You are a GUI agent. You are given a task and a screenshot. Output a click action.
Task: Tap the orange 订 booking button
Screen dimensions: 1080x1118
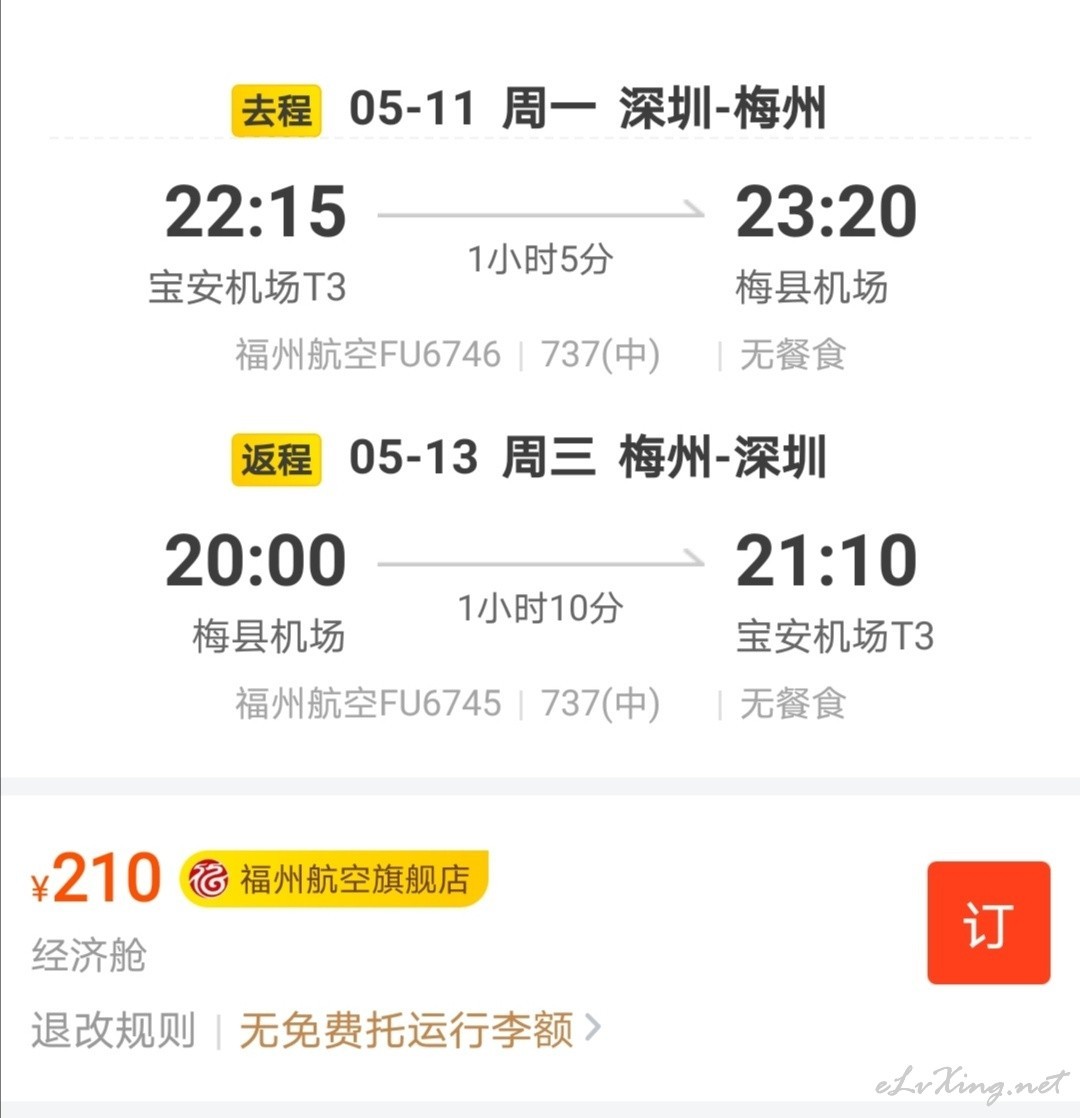pyautogui.click(x=988, y=923)
